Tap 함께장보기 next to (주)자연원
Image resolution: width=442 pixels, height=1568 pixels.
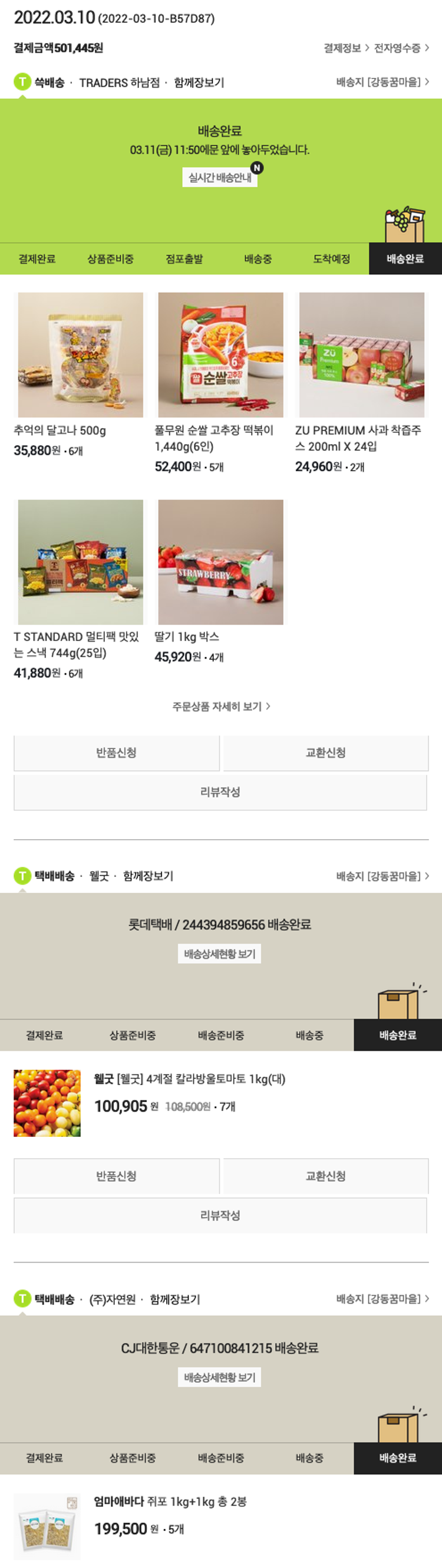click(174, 1299)
